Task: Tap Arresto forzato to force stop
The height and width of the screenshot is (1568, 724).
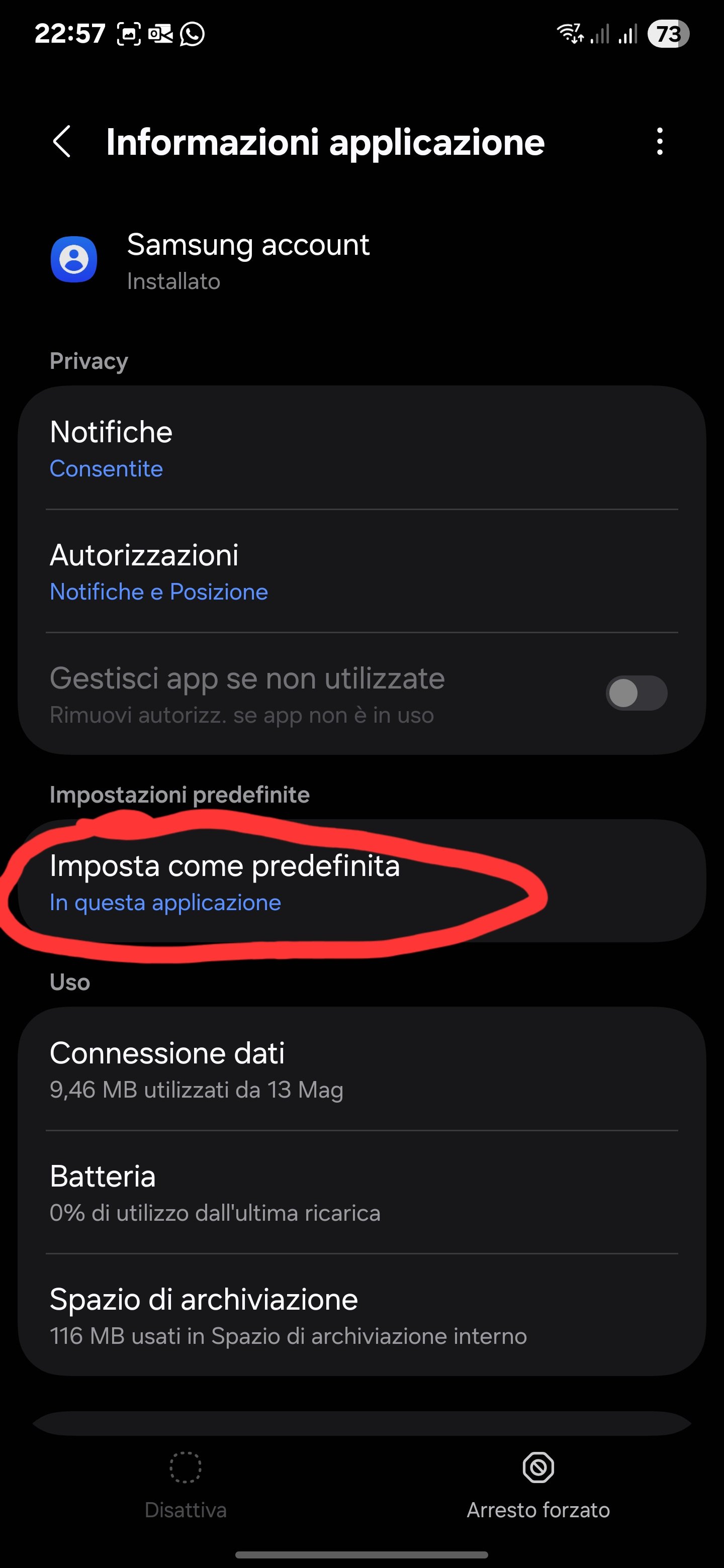Action: pos(538,1485)
